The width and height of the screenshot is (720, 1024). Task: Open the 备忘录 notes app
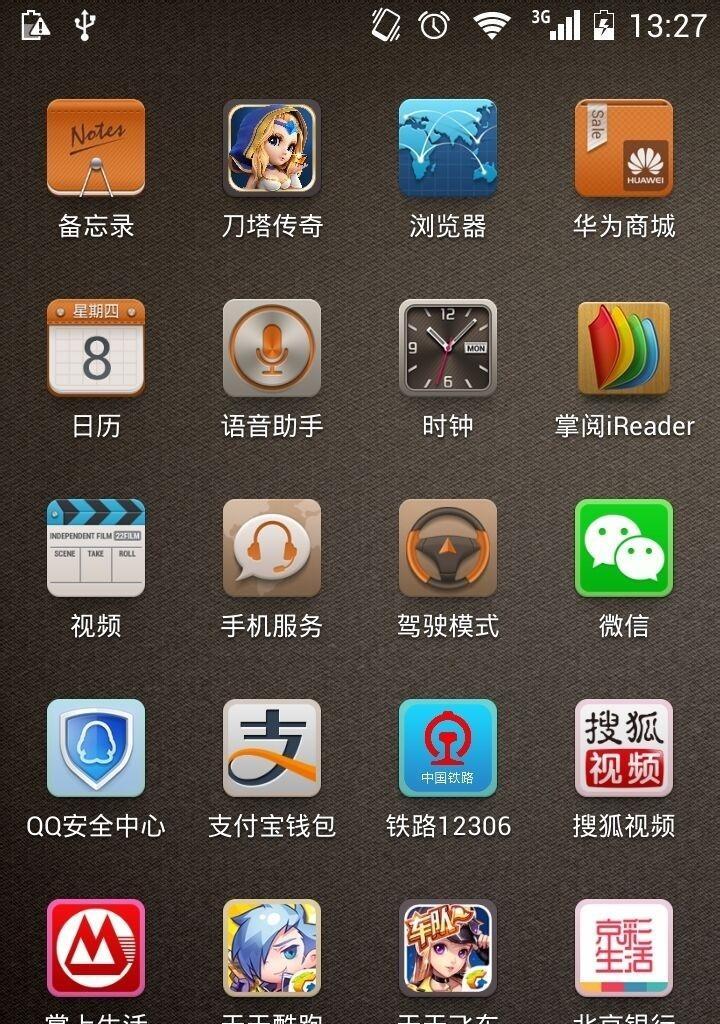coord(96,148)
